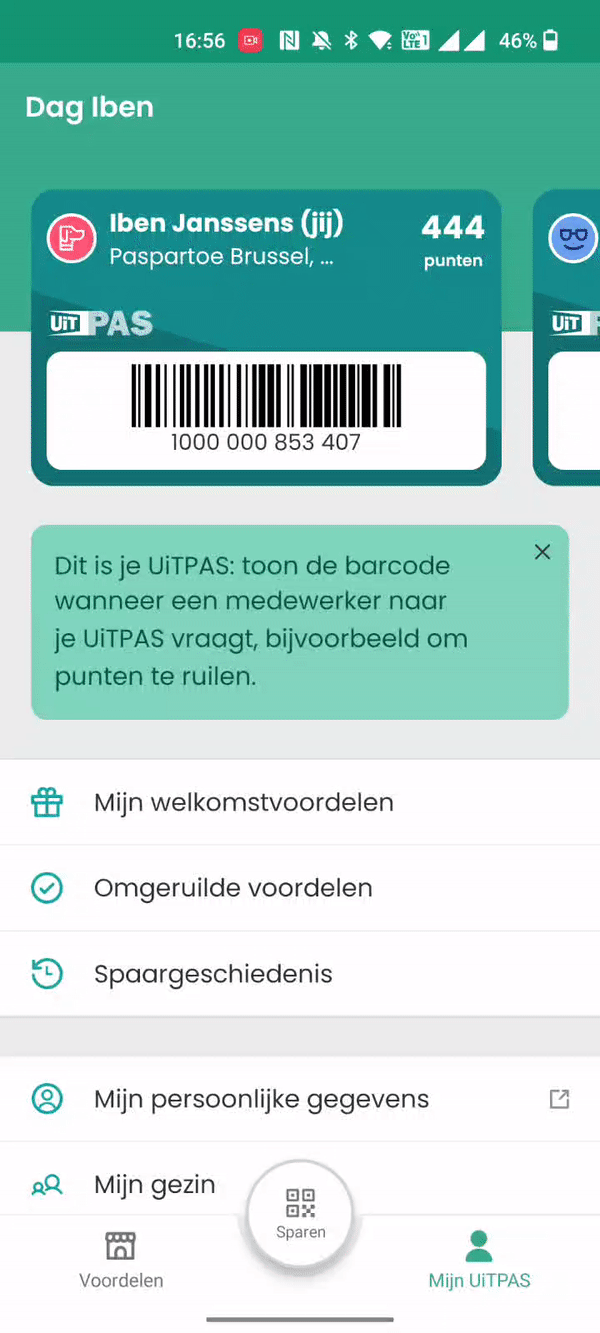Dismiss the UiTPAS barcode info banner
This screenshot has width=600, height=1333.
(x=542, y=552)
